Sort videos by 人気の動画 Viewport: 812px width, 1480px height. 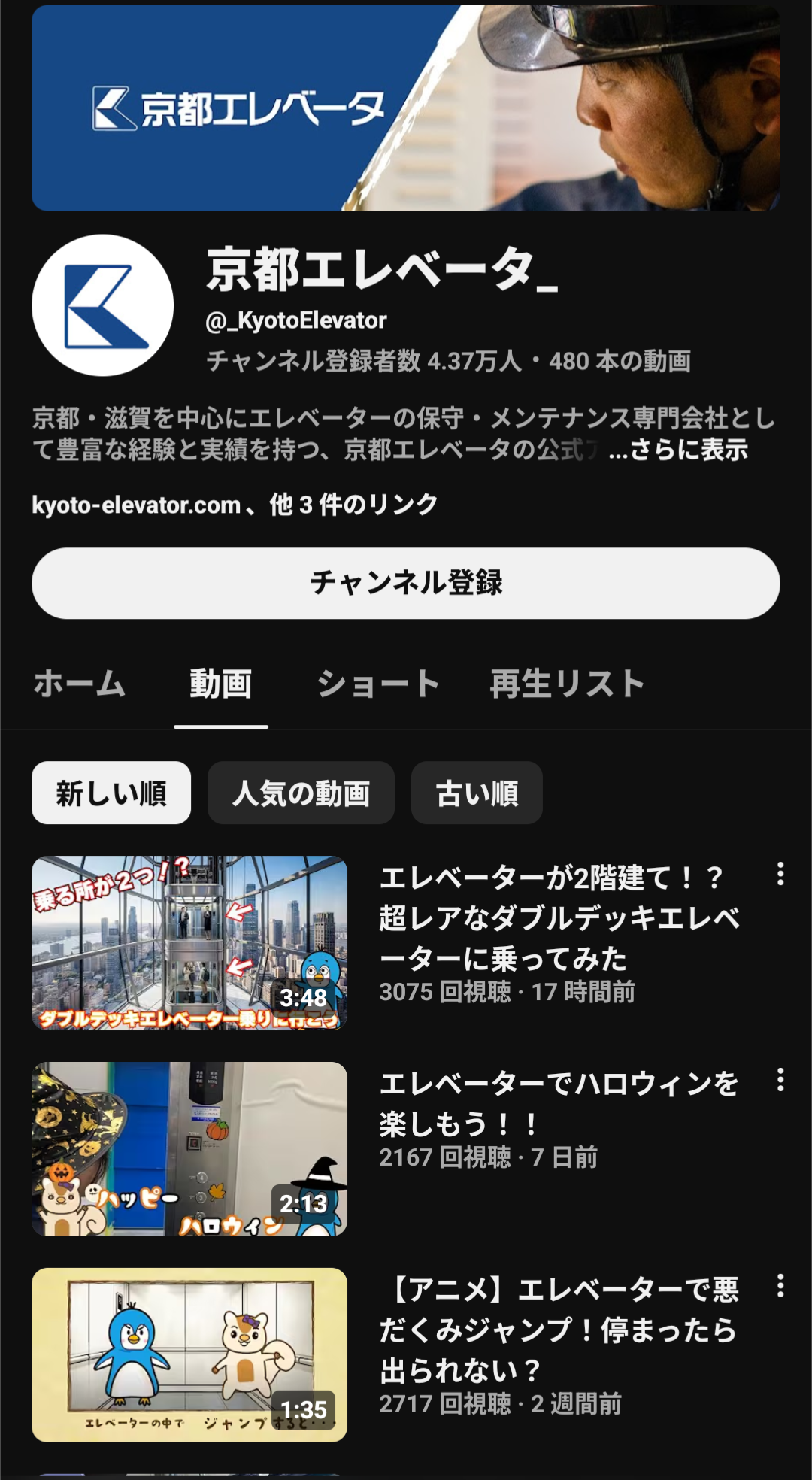tap(301, 793)
